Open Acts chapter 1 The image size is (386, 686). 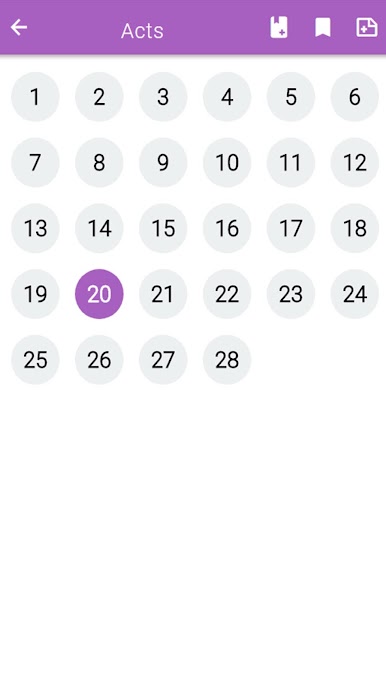coord(35,97)
